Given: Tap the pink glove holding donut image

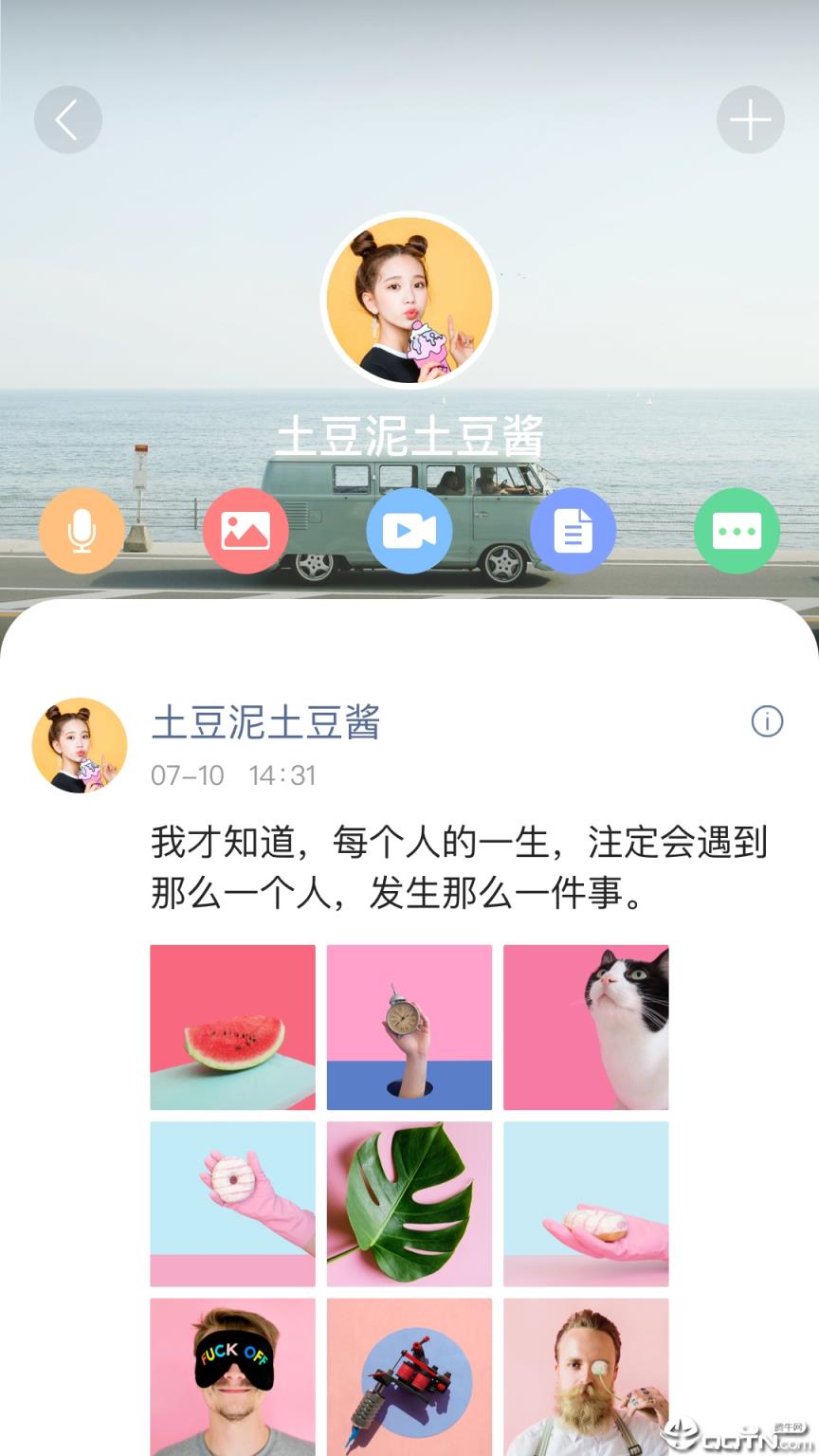Looking at the screenshot, I should point(231,1203).
